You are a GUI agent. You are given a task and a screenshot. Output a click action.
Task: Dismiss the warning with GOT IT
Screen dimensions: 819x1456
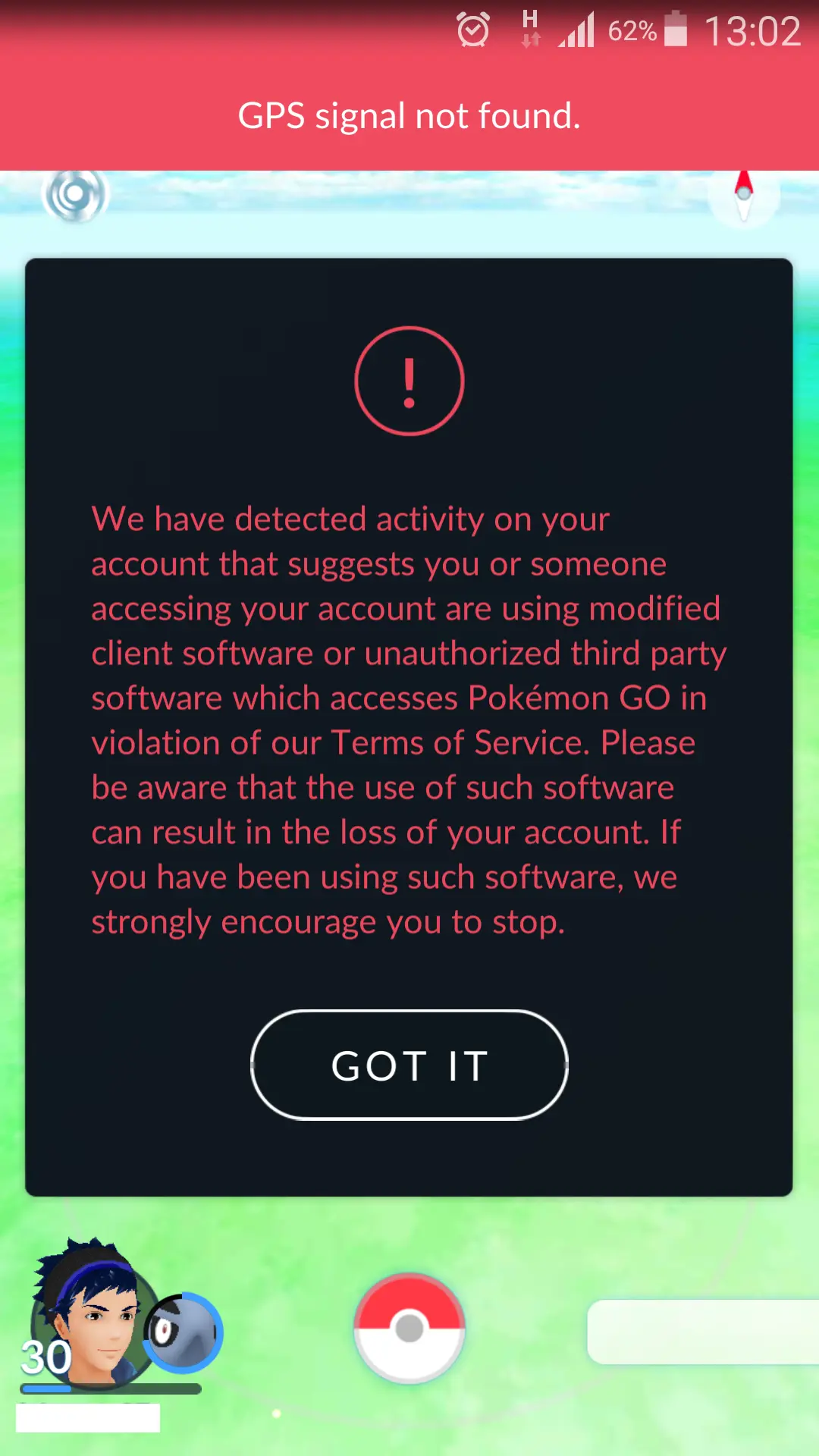click(409, 1065)
